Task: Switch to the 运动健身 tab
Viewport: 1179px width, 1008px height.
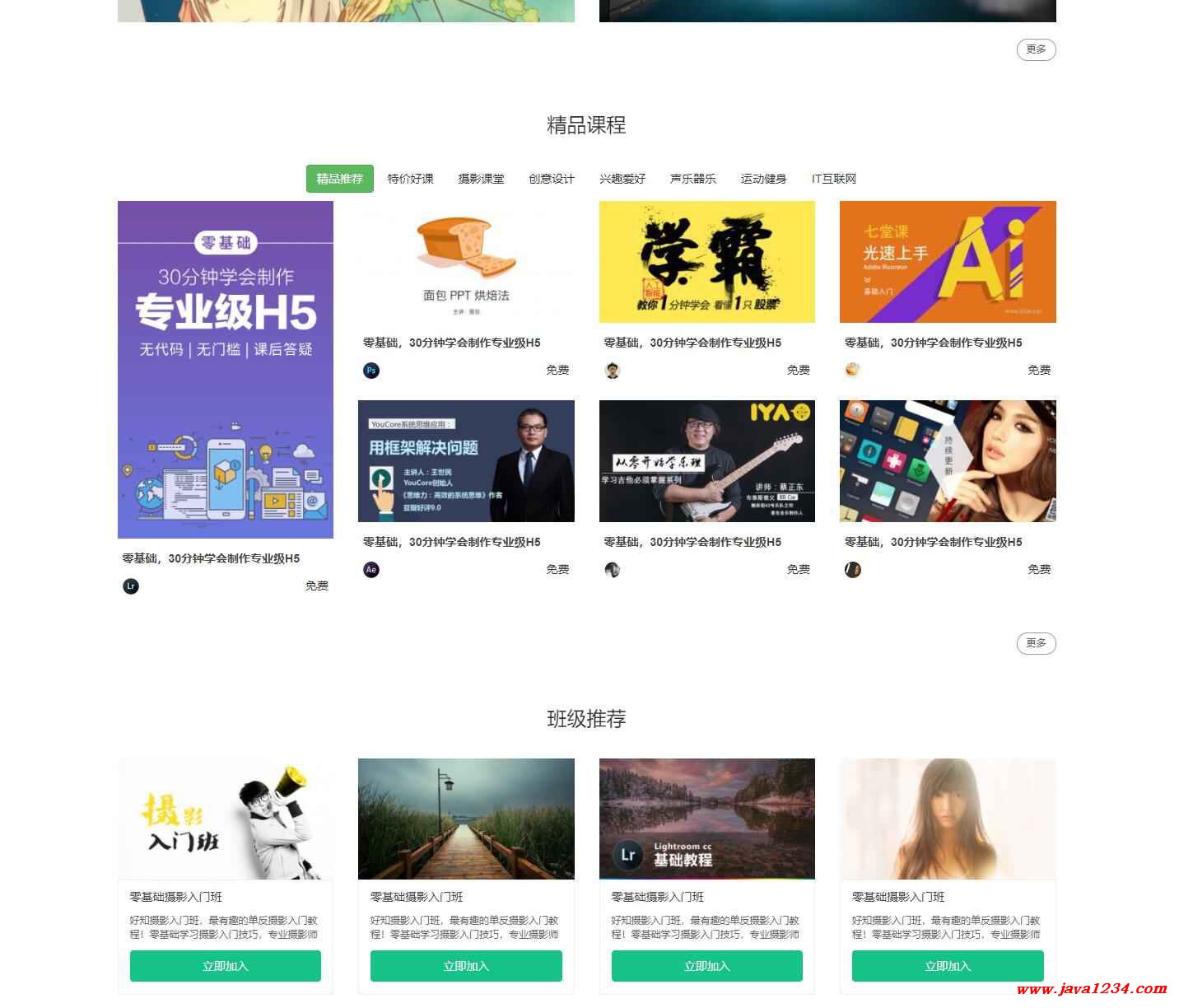Action: [x=763, y=179]
